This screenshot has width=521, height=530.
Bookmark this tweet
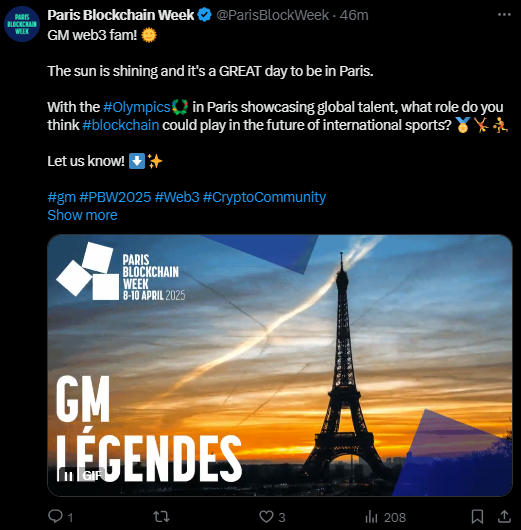[x=477, y=516]
